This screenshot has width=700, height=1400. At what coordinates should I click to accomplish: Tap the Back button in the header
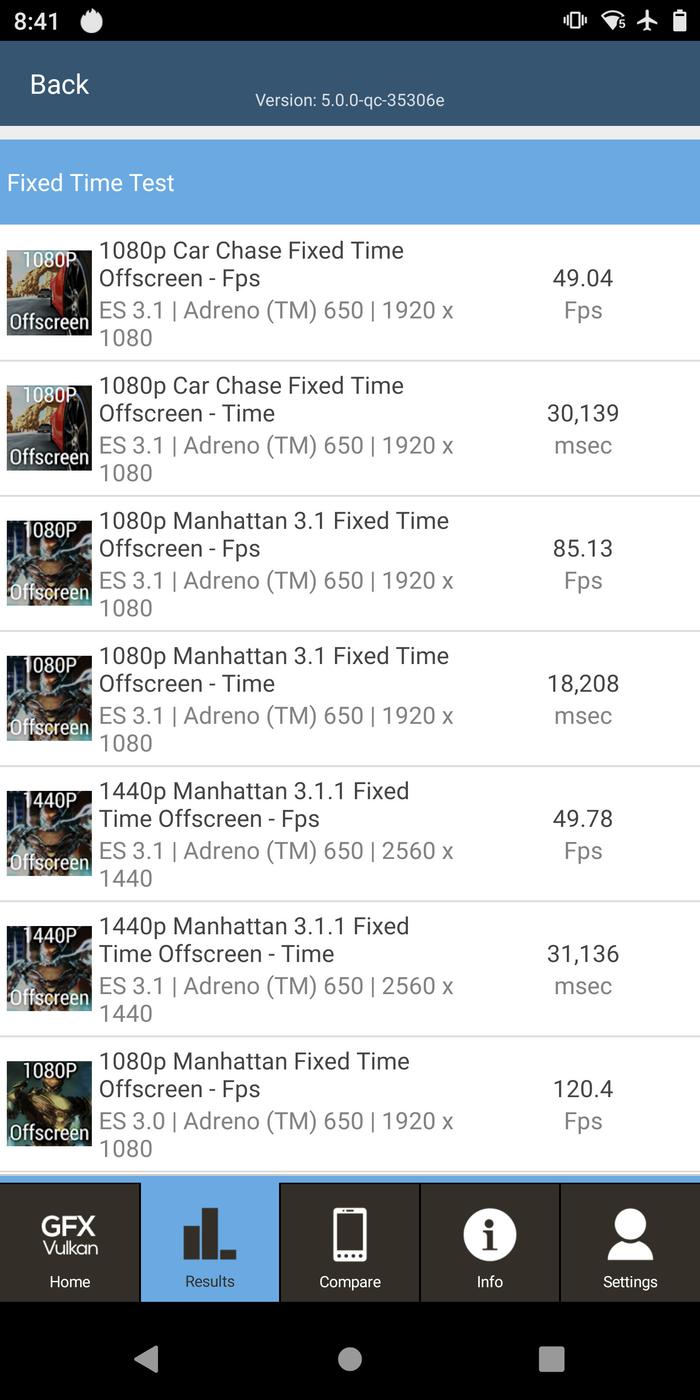pos(59,85)
